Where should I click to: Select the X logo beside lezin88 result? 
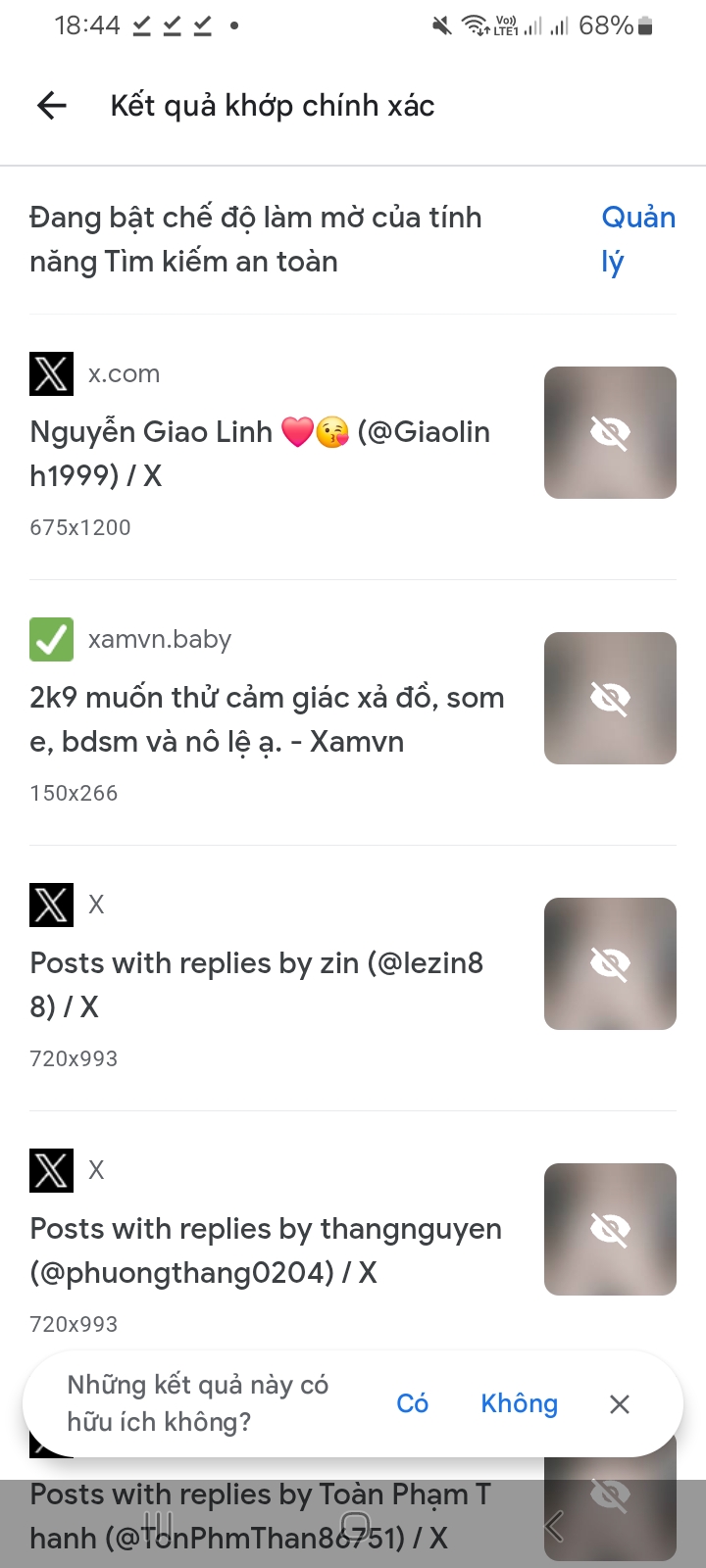[x=51, y=905]
